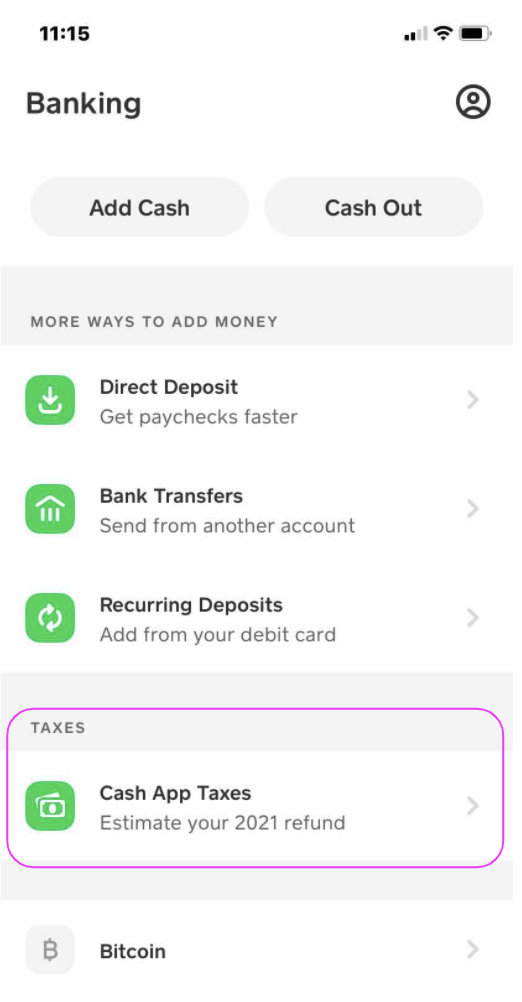Open Recurring Deposits

coord(256,618)
